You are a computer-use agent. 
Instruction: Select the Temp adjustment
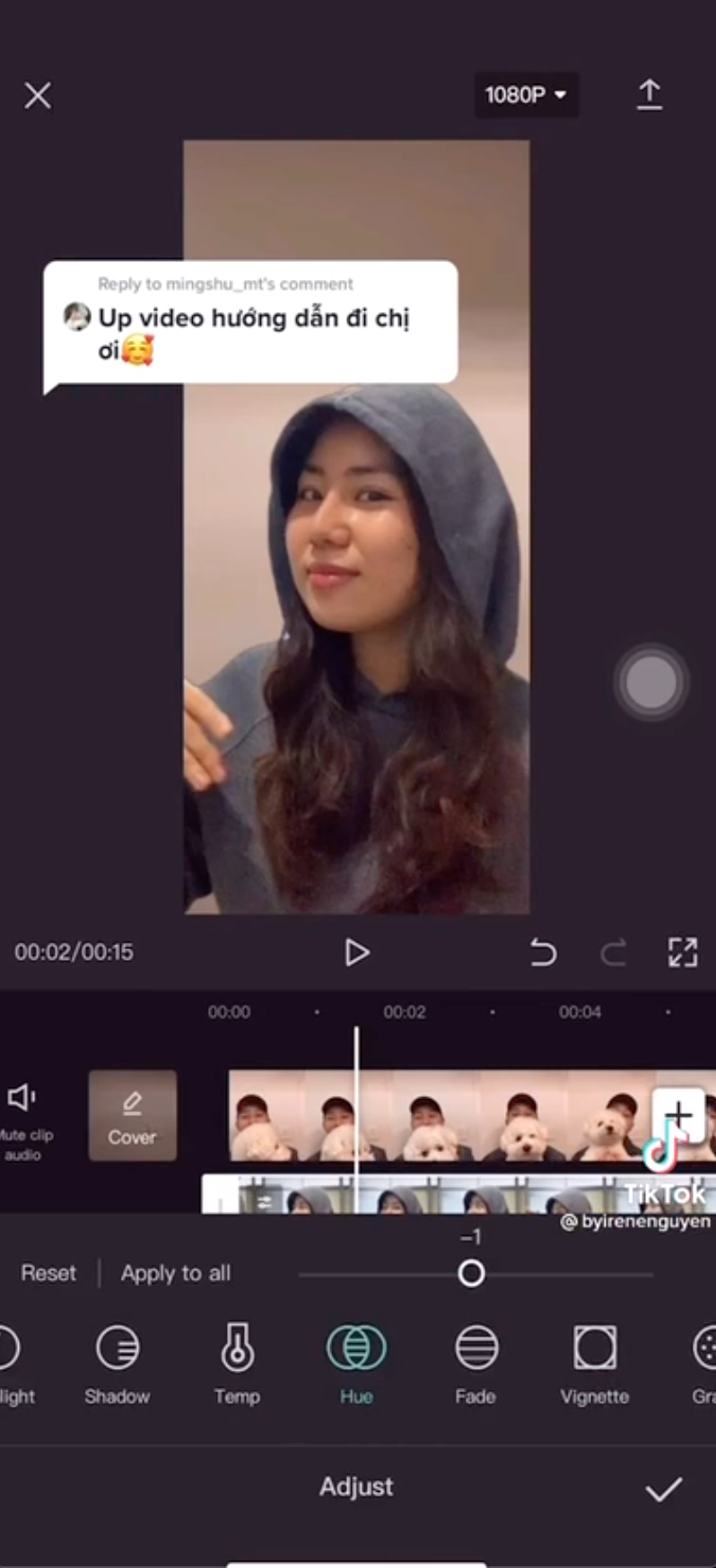[237, 1362]
